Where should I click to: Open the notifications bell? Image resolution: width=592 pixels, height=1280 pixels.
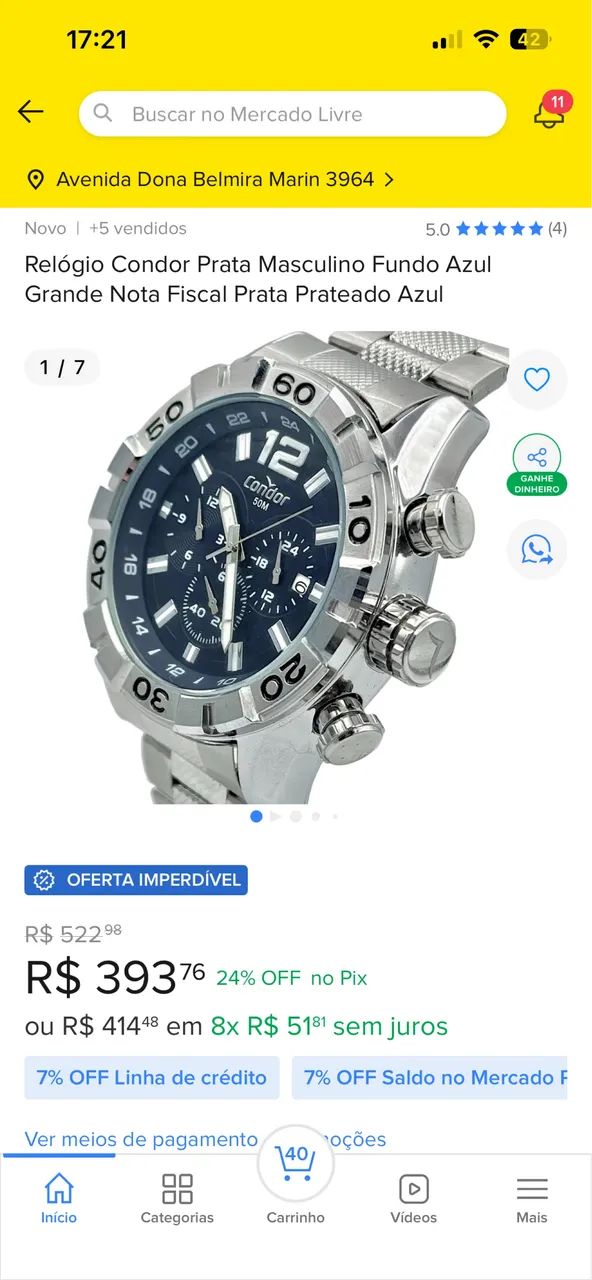click(x=549, y=113)
